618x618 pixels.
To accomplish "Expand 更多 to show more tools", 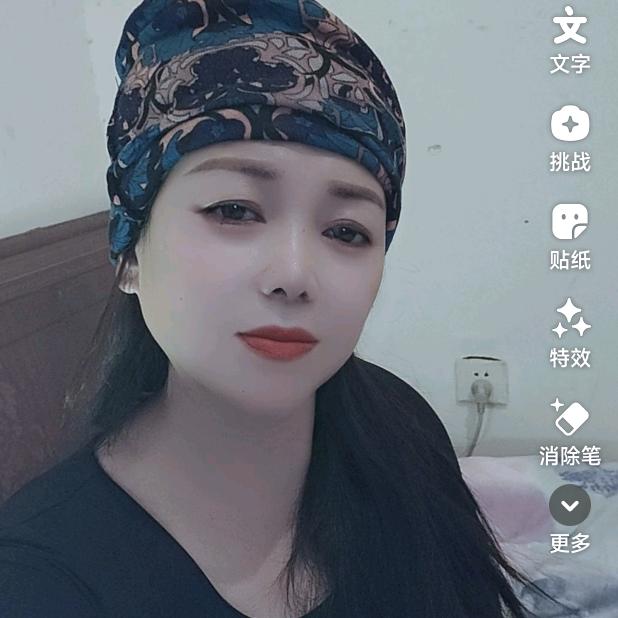I will [570, 506].
